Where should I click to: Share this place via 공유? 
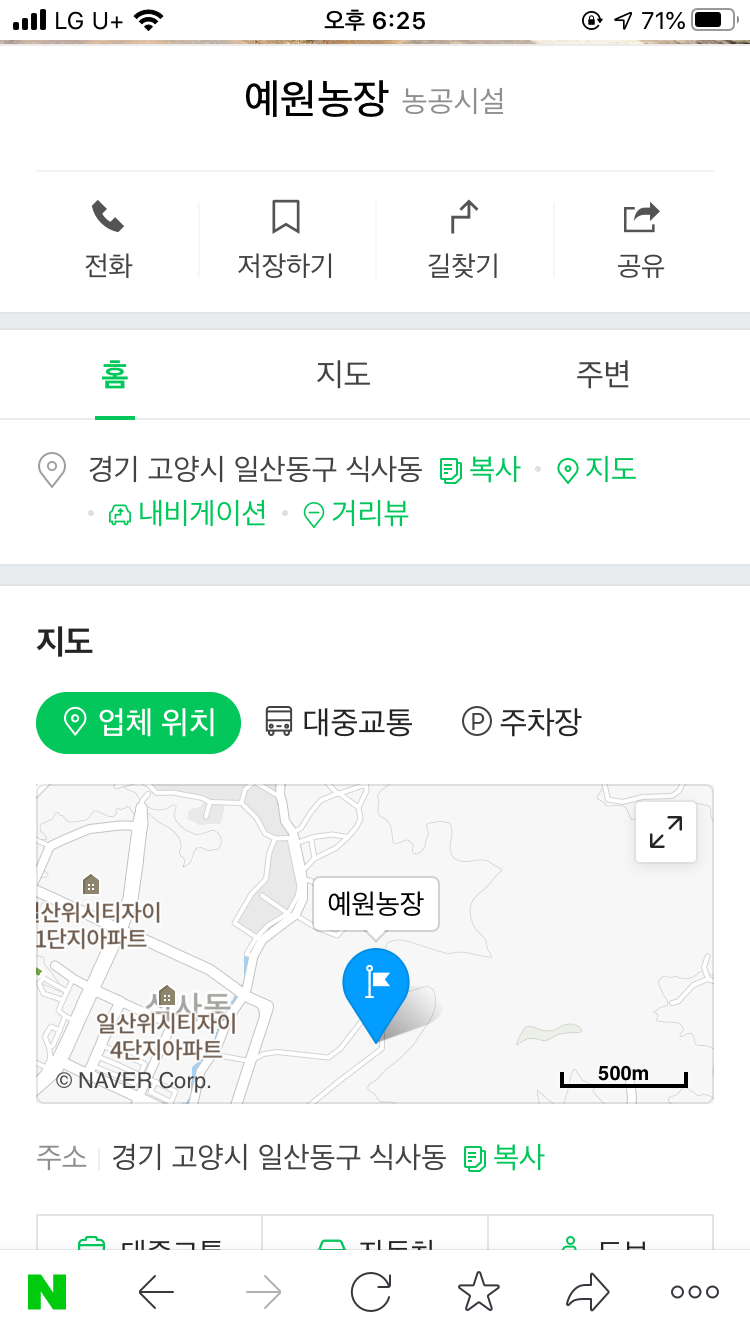tap(641, 240)
